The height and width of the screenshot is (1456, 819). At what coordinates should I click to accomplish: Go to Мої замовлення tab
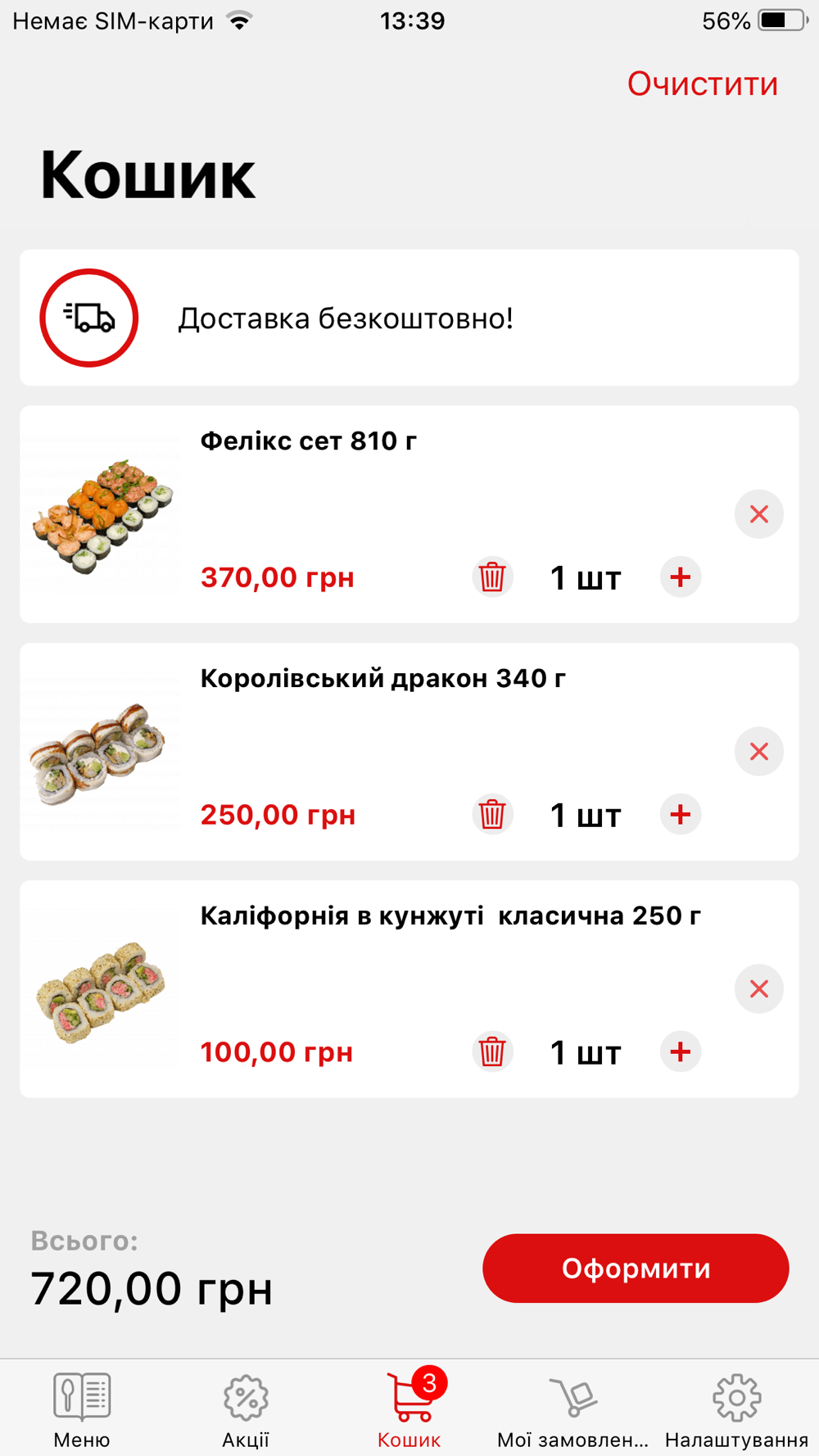click(x=572, y=1409)
